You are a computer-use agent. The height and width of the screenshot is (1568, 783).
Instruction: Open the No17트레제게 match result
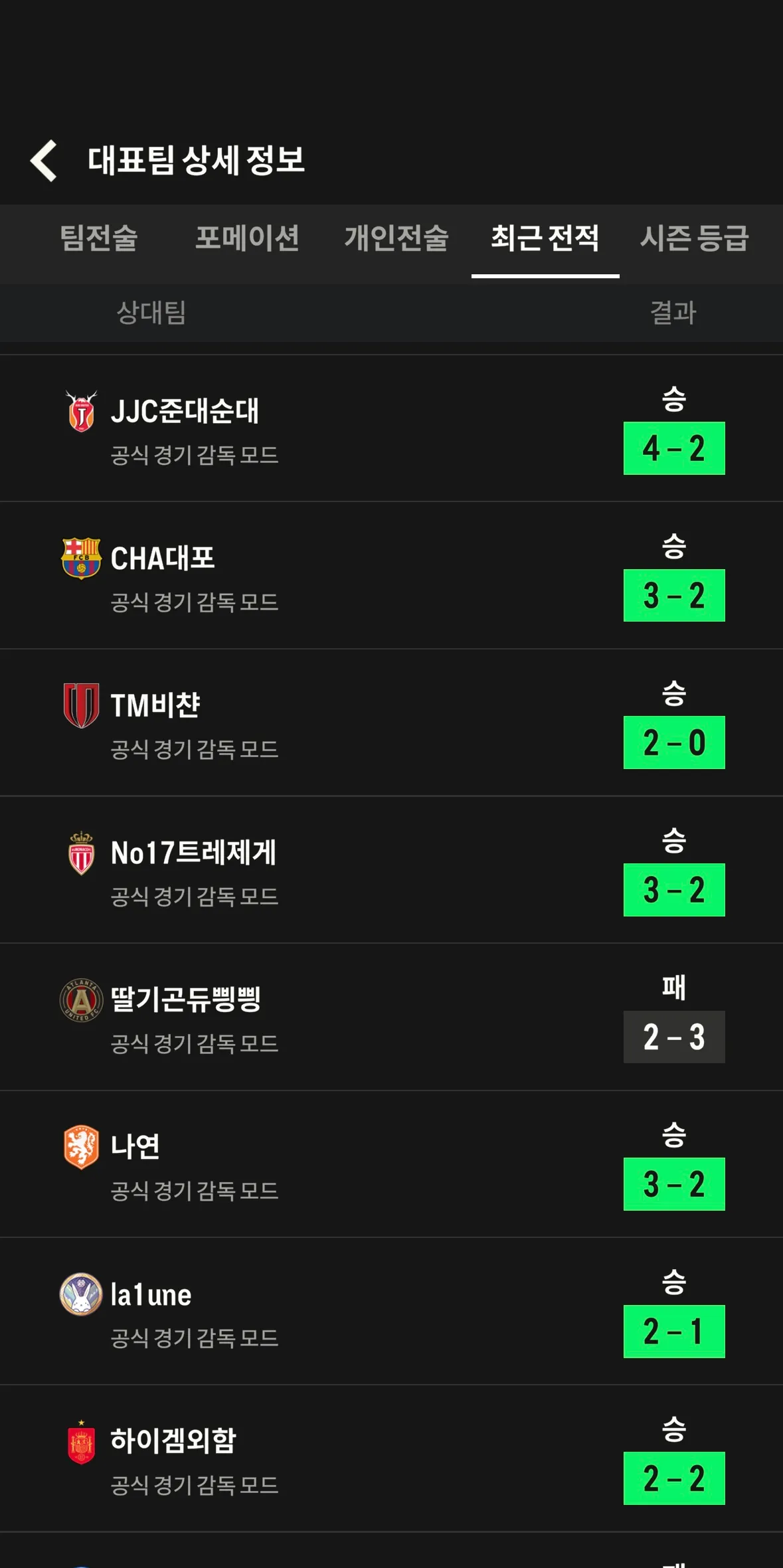click(x=391, y=870)
